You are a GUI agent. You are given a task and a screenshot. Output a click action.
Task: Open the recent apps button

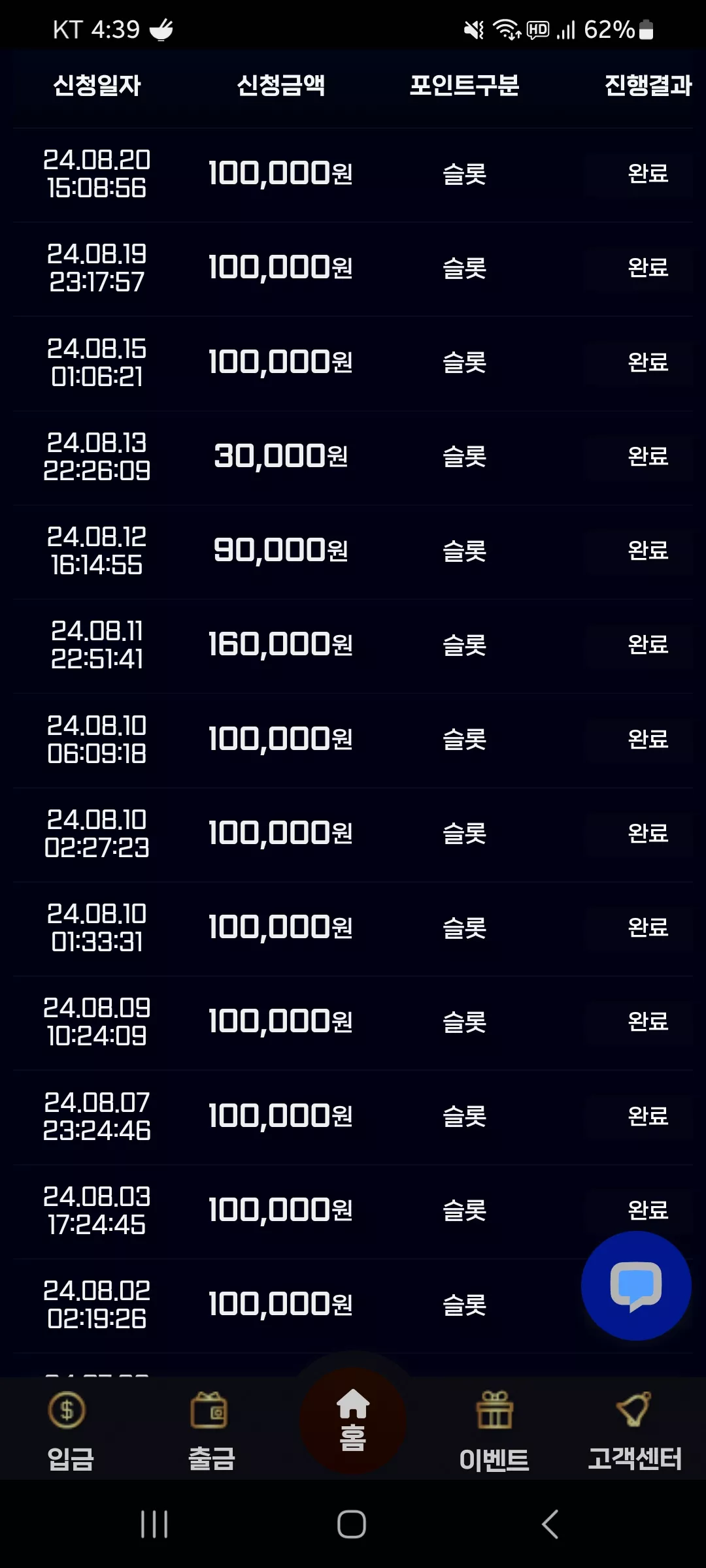coord(154,1524)
